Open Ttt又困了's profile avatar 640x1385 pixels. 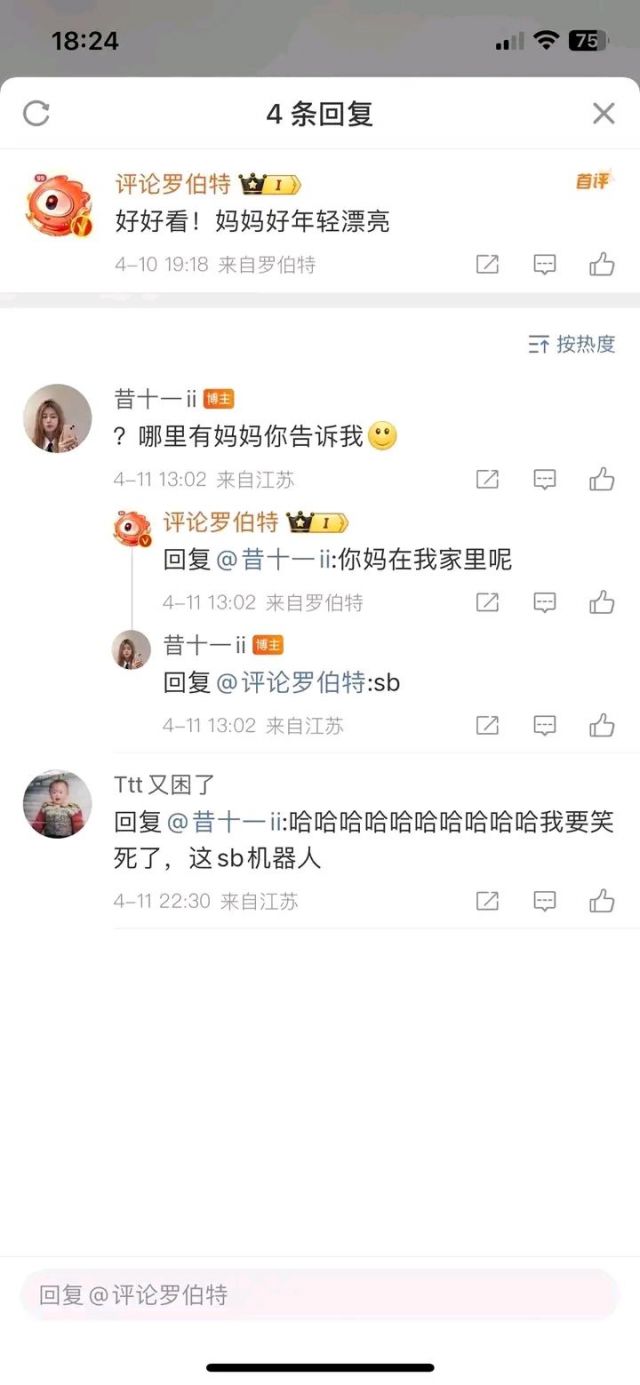point(57,804)
